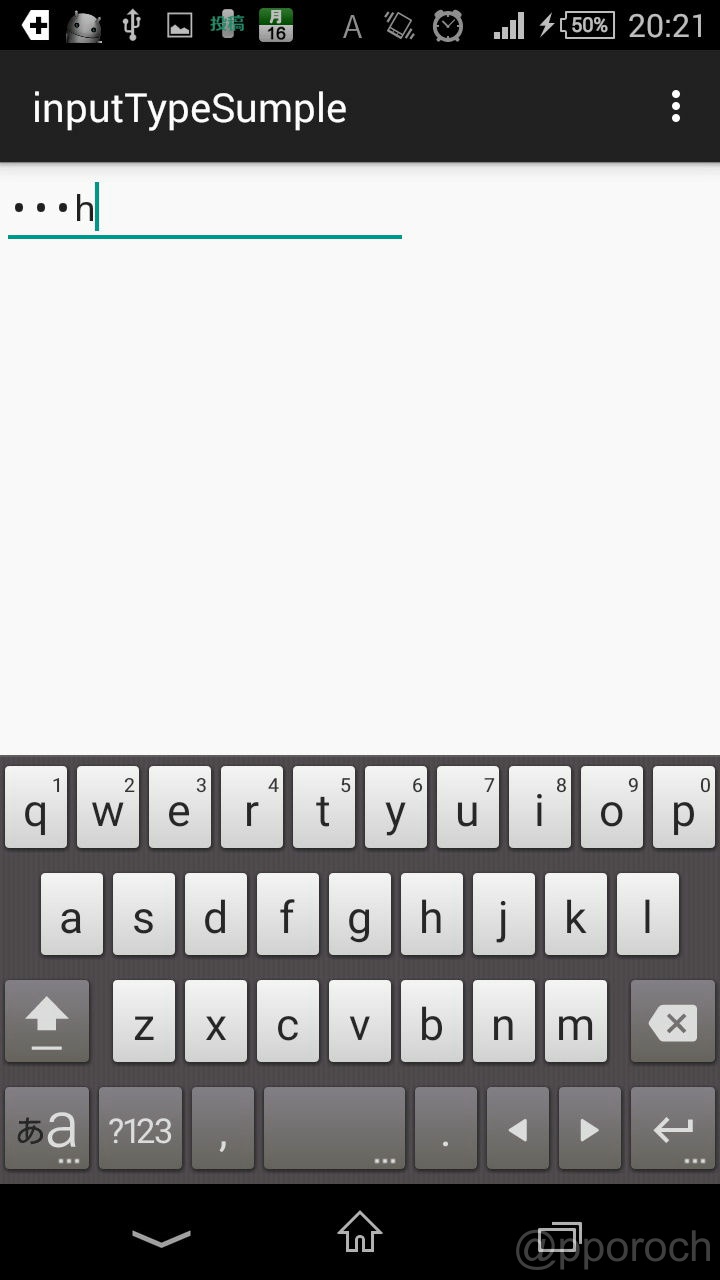The height and width of the screenshot is (1280, 720).
Task: Go to the home screen
Action: click(360, 1232)
